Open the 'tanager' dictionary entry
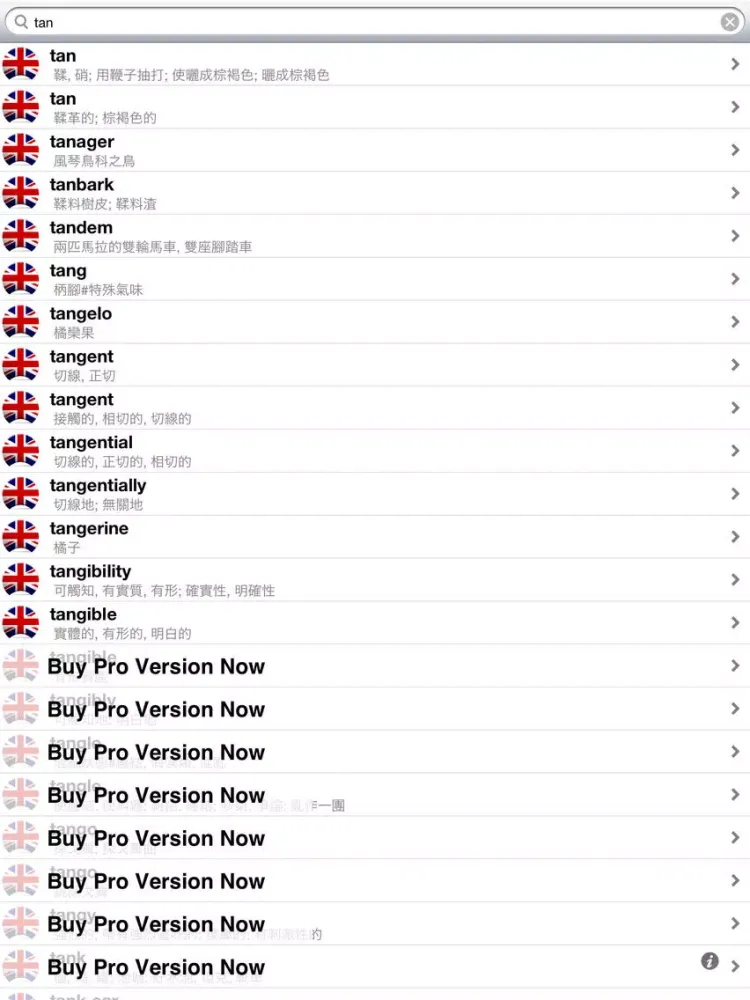Viewport: 750px width, 1000px height. pos(375,150)
